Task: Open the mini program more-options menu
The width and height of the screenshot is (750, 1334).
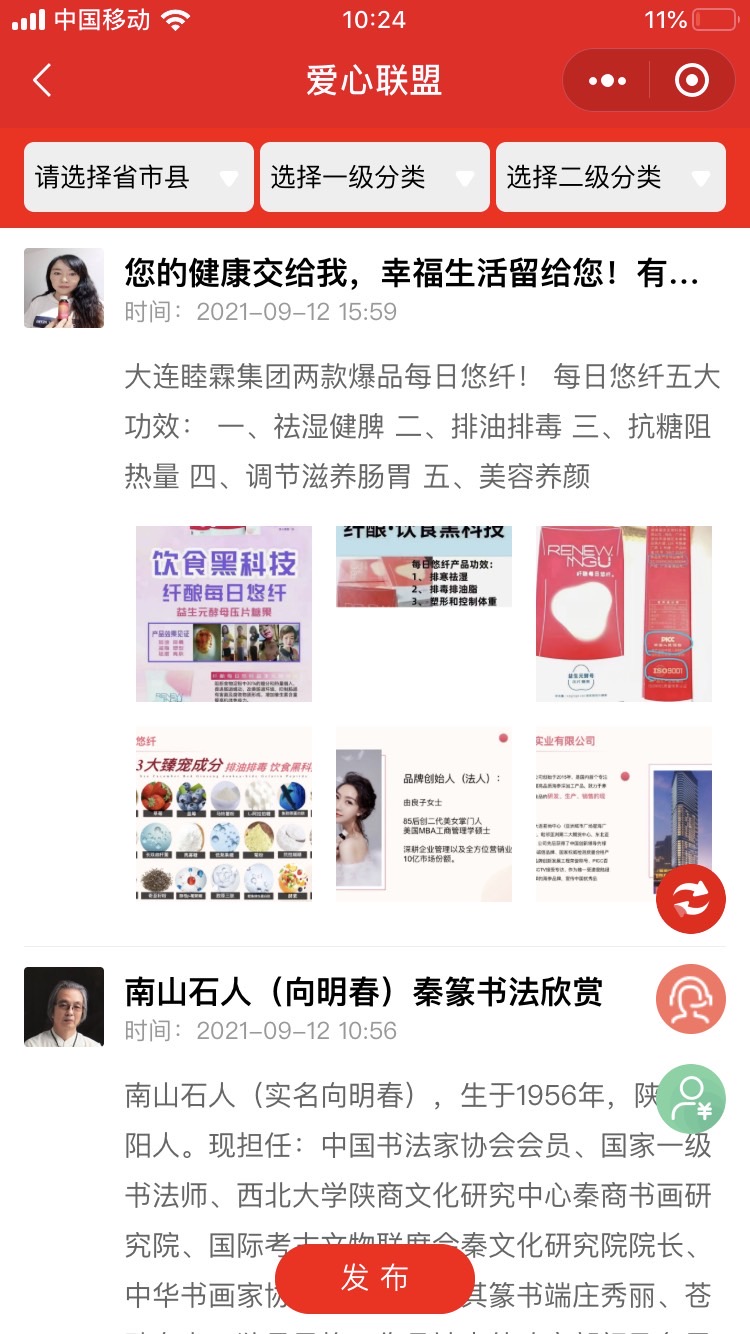Action: (607, 80)
